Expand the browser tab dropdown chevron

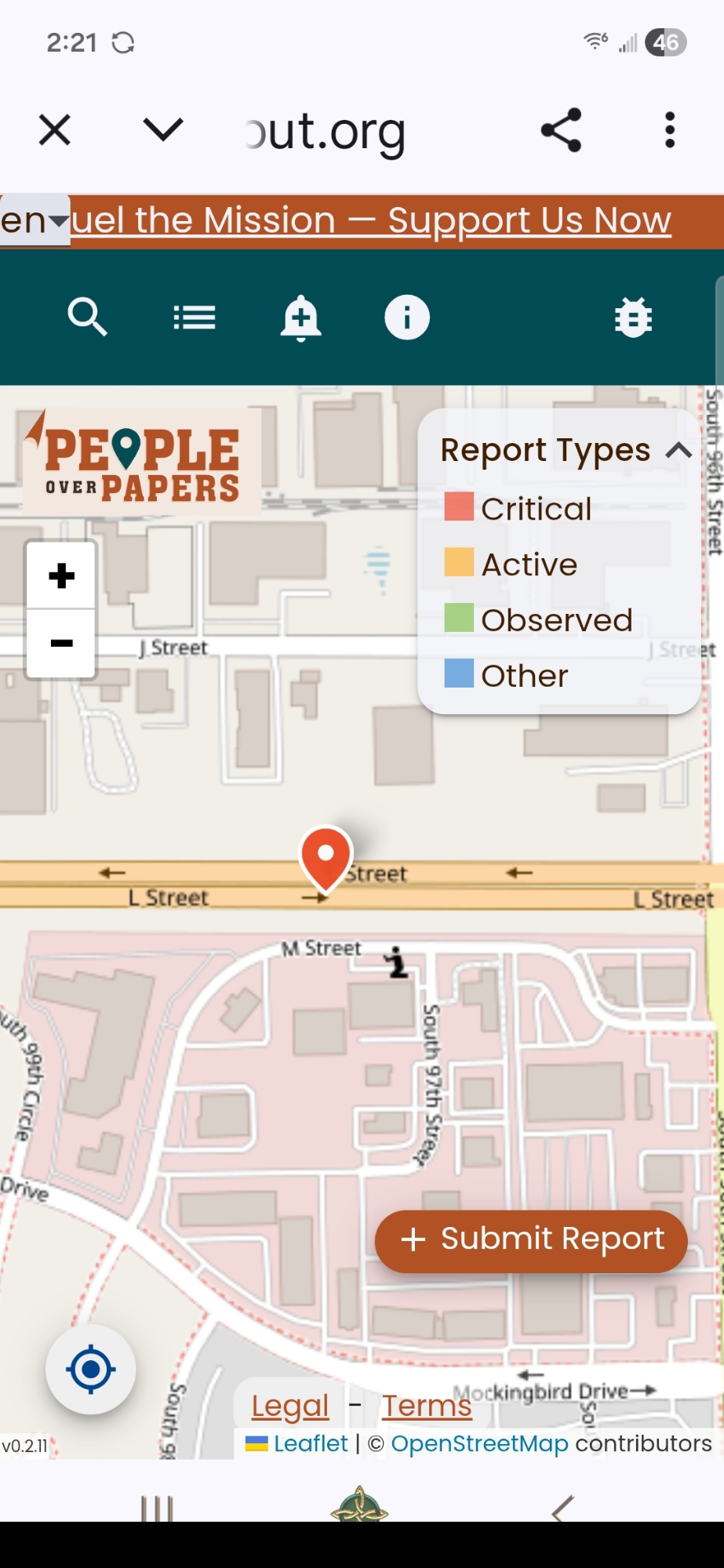[x=163, y=129]
